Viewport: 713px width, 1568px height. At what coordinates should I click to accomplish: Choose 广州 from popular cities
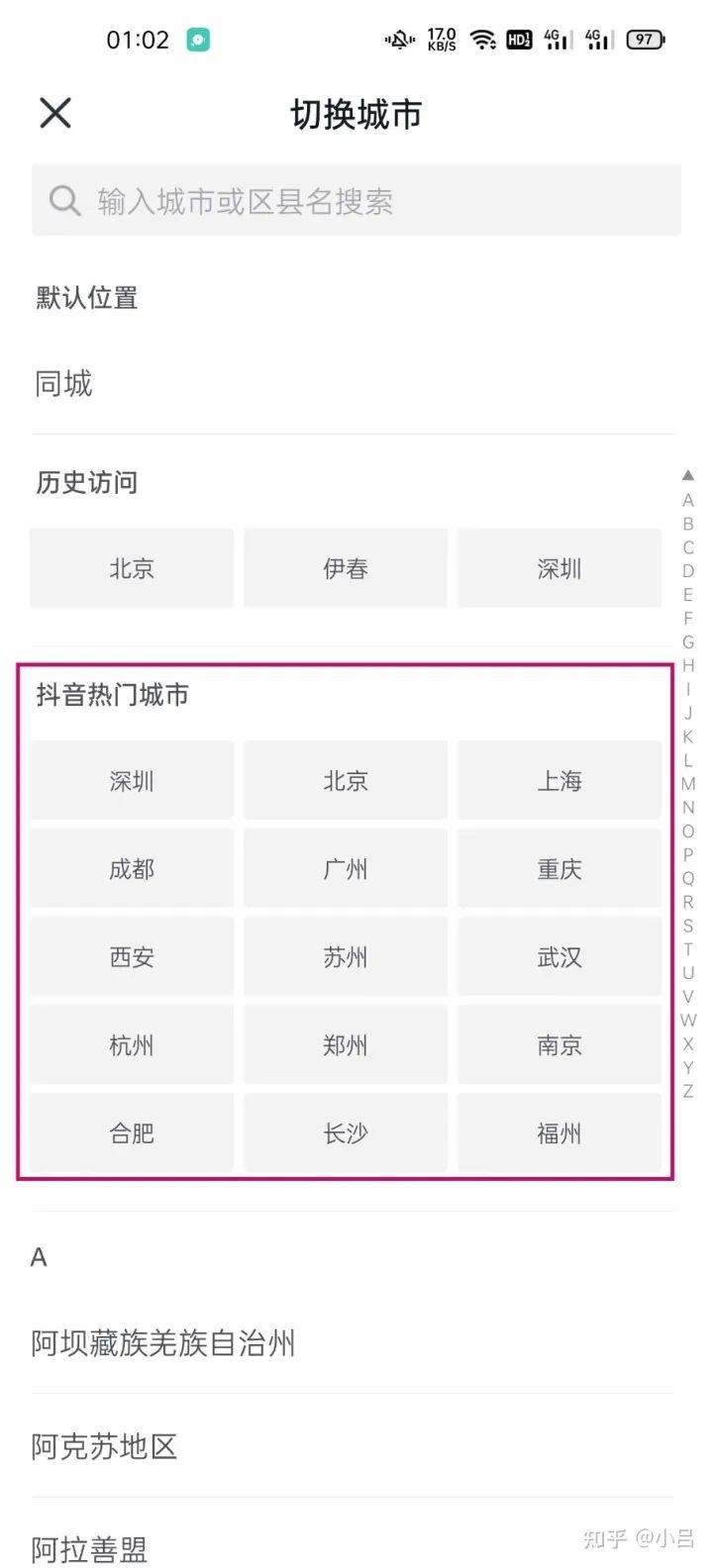point(346,869)
